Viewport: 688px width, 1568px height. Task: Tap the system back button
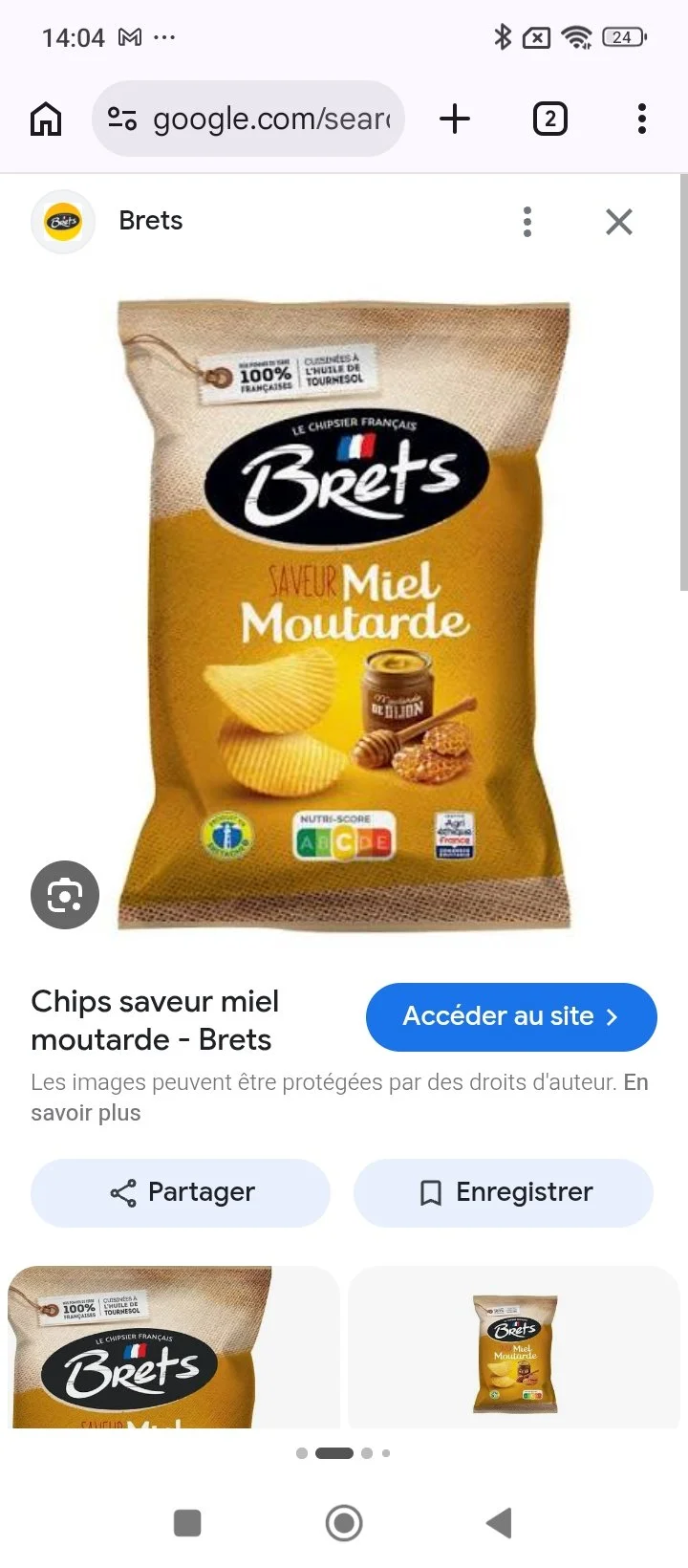[x=499, y=1523]
